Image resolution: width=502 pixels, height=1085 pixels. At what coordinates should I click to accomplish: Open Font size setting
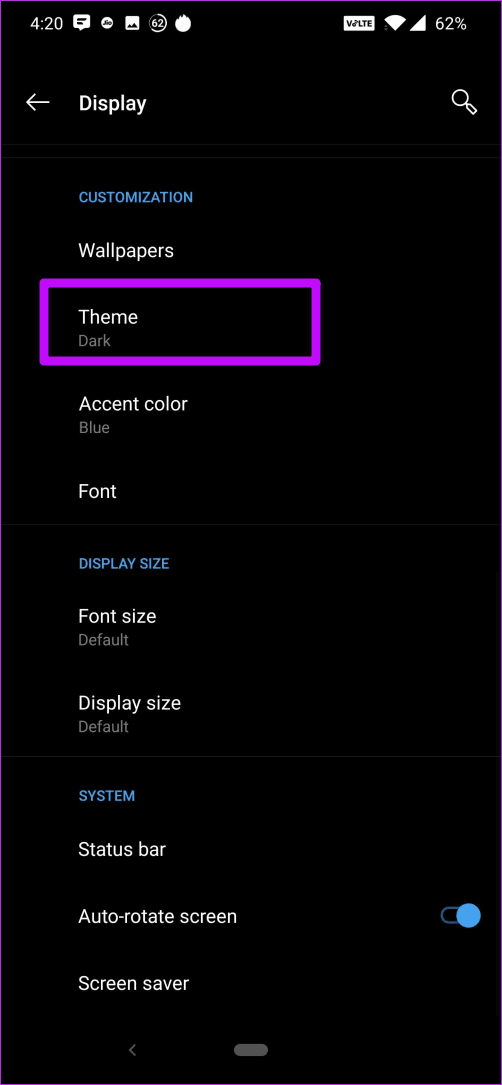tap(251, 626)
